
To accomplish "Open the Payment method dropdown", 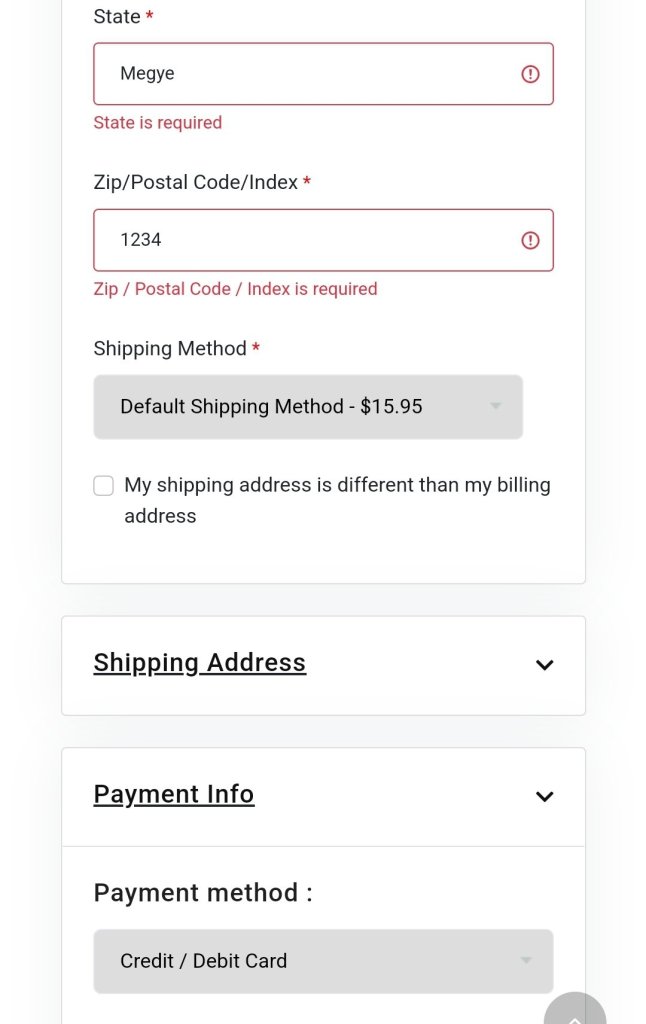I will coord(323,961).
